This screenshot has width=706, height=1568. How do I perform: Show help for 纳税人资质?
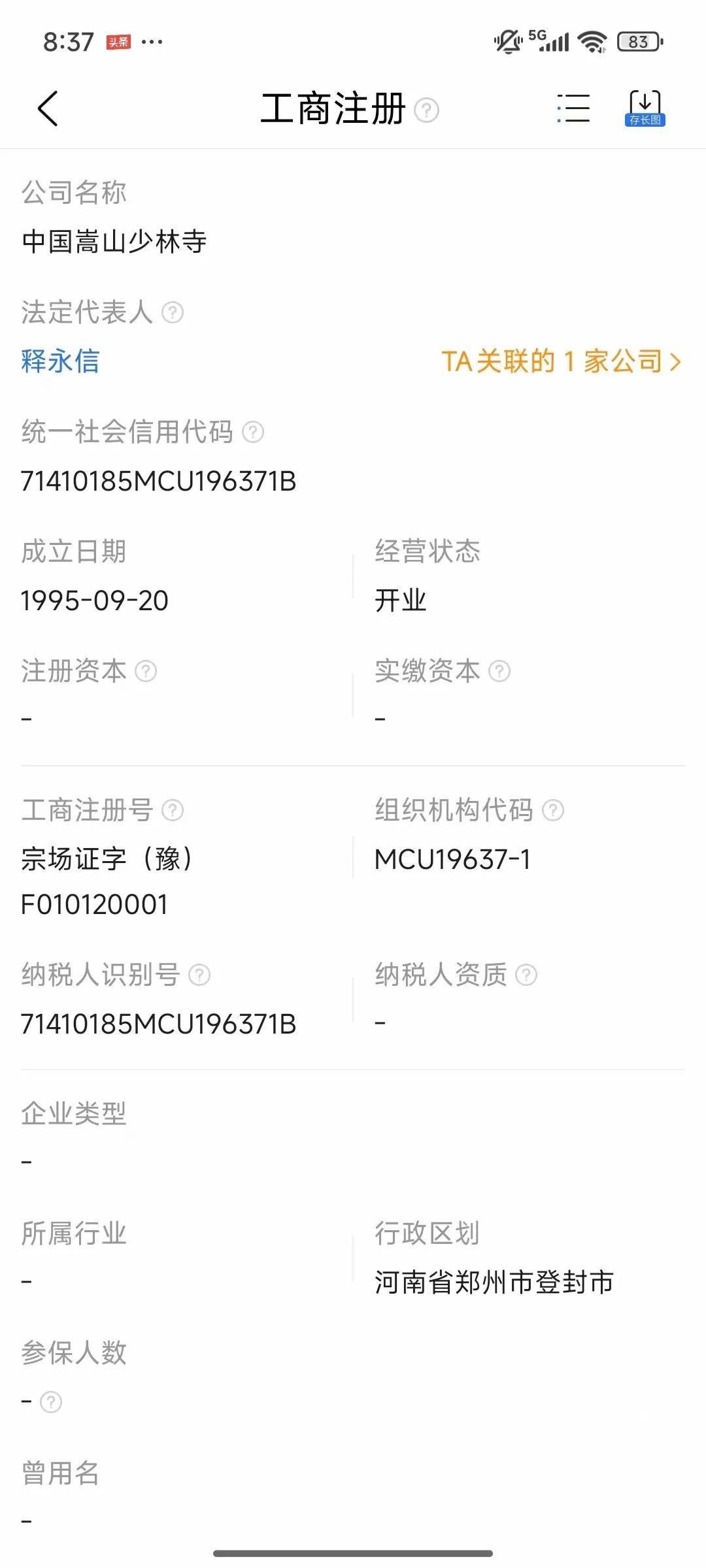click(526, 975)
